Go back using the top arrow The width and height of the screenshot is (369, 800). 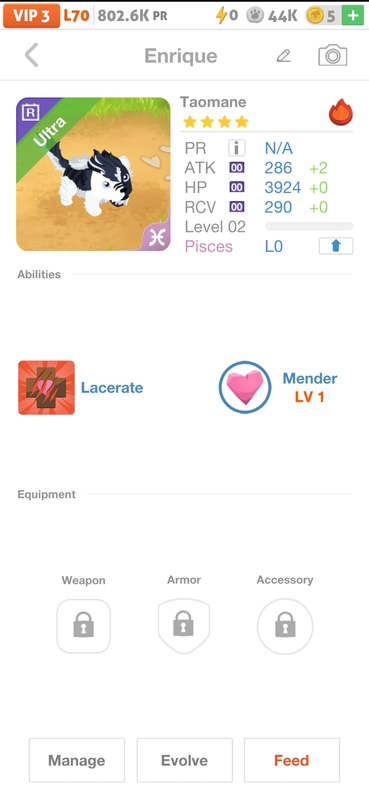31,55
